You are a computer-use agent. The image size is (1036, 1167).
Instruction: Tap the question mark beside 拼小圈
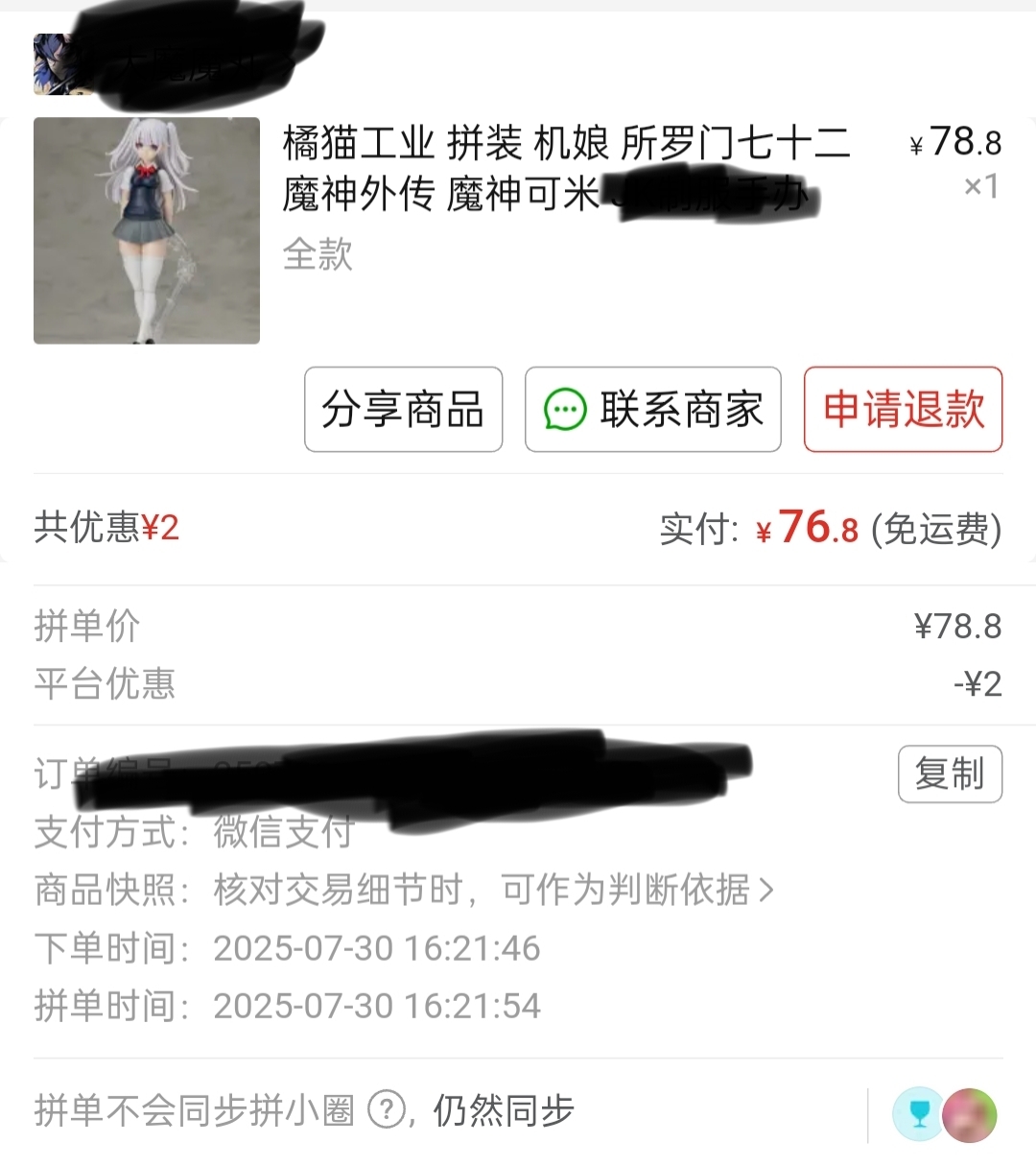click(387, 1110)
